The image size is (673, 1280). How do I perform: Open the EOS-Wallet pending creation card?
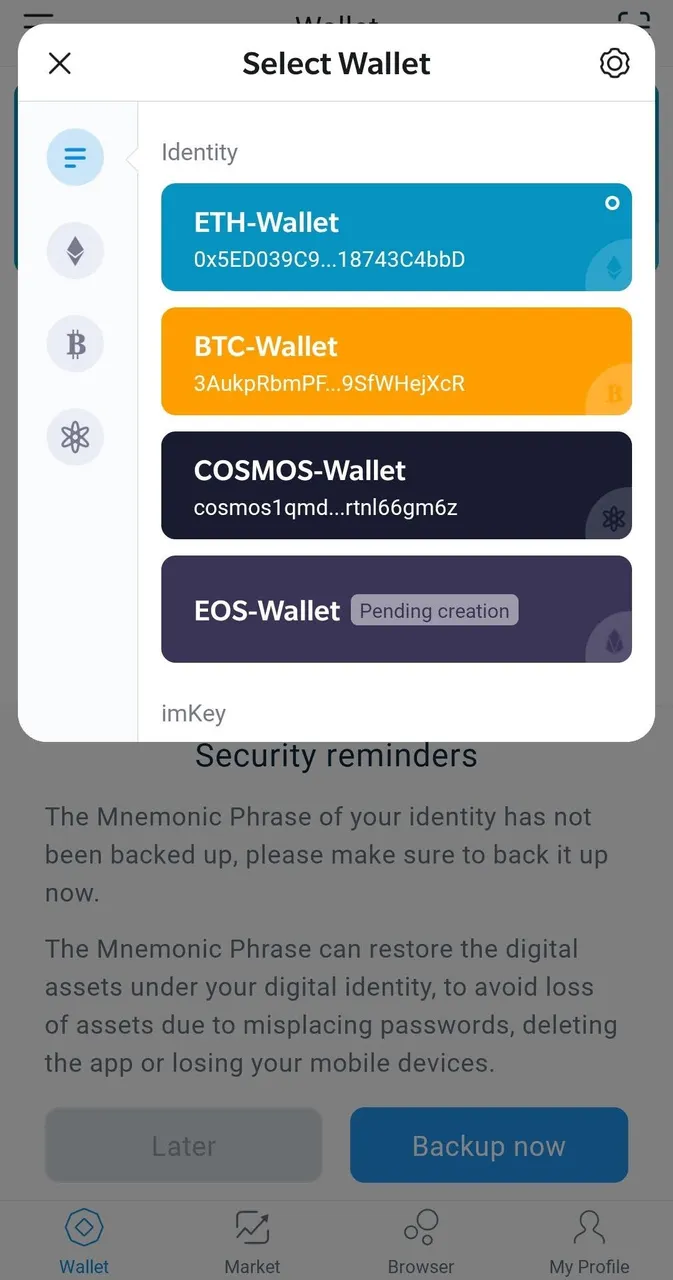pyautogui.click(x=396, y=609)
